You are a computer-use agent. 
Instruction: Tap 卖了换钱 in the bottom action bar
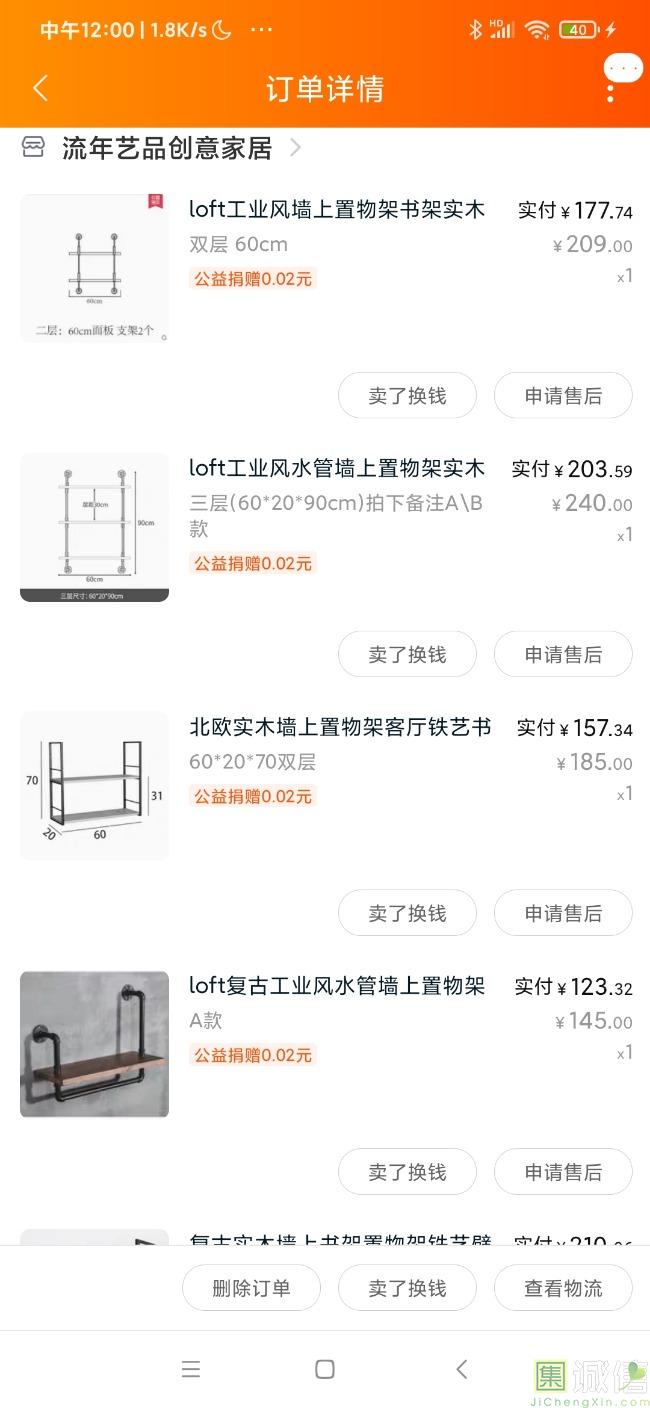click(x=407, y=1288)
